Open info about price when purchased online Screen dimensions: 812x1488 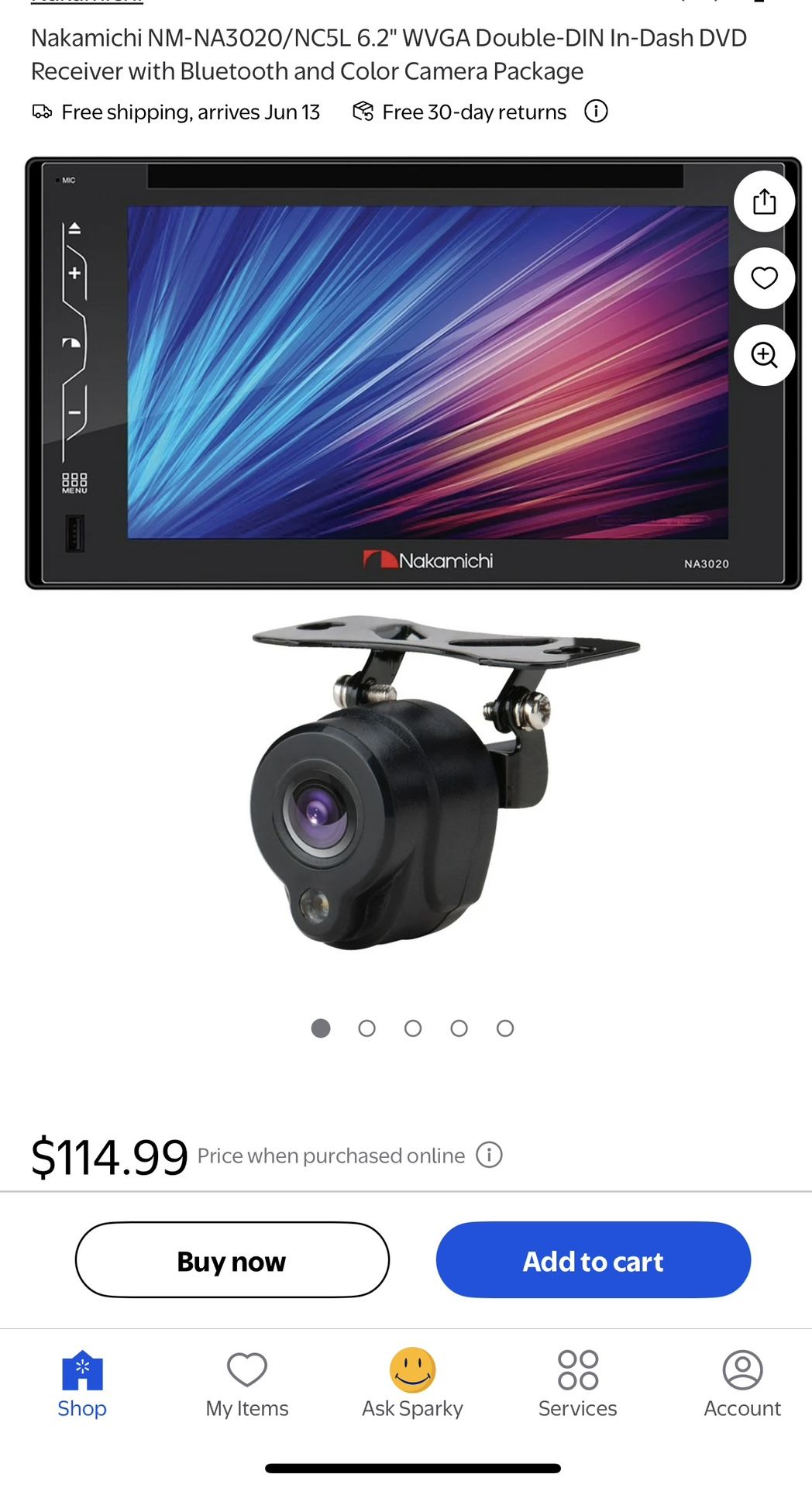click(x=489, y=1155)
